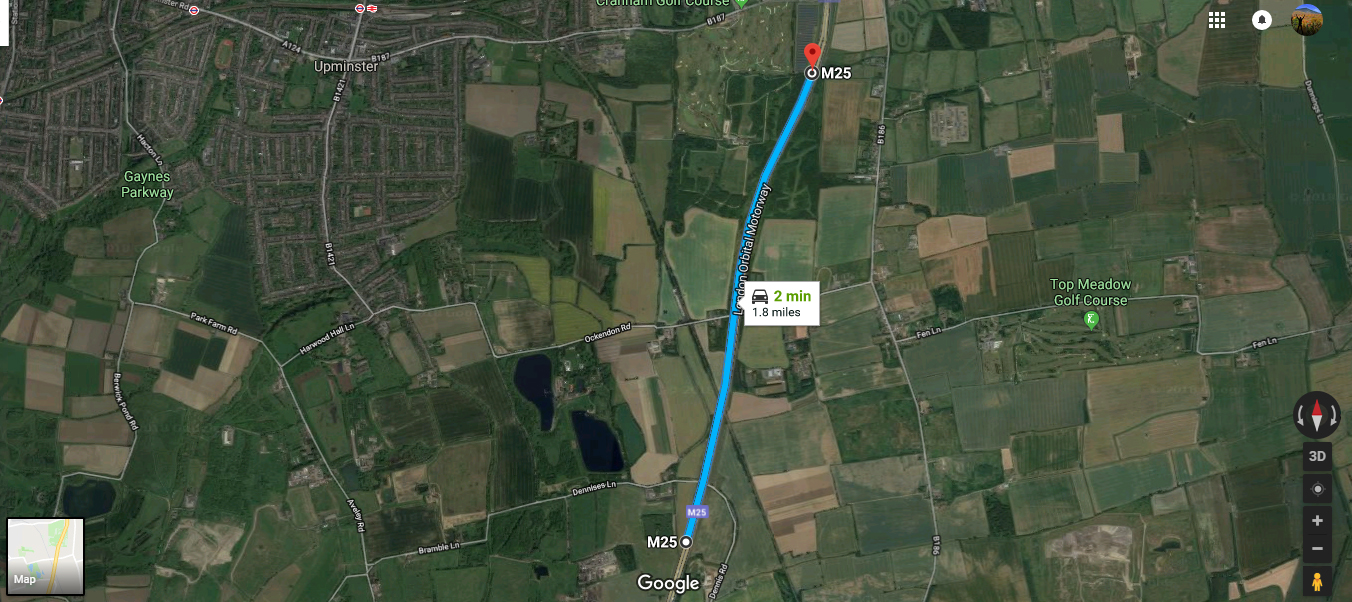Open the Google apps grid
The height and width of the screenshot is (602, 1352).
point(1217,20)
